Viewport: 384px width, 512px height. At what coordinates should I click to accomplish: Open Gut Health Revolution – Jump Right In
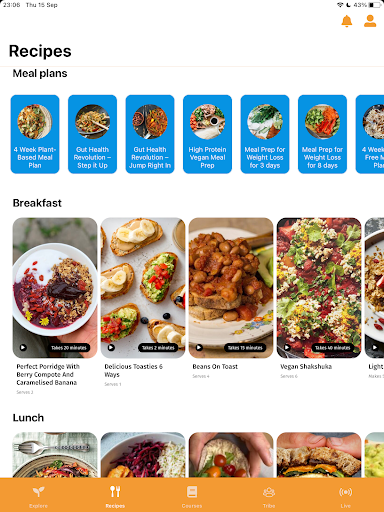click(x=150, y=134)
